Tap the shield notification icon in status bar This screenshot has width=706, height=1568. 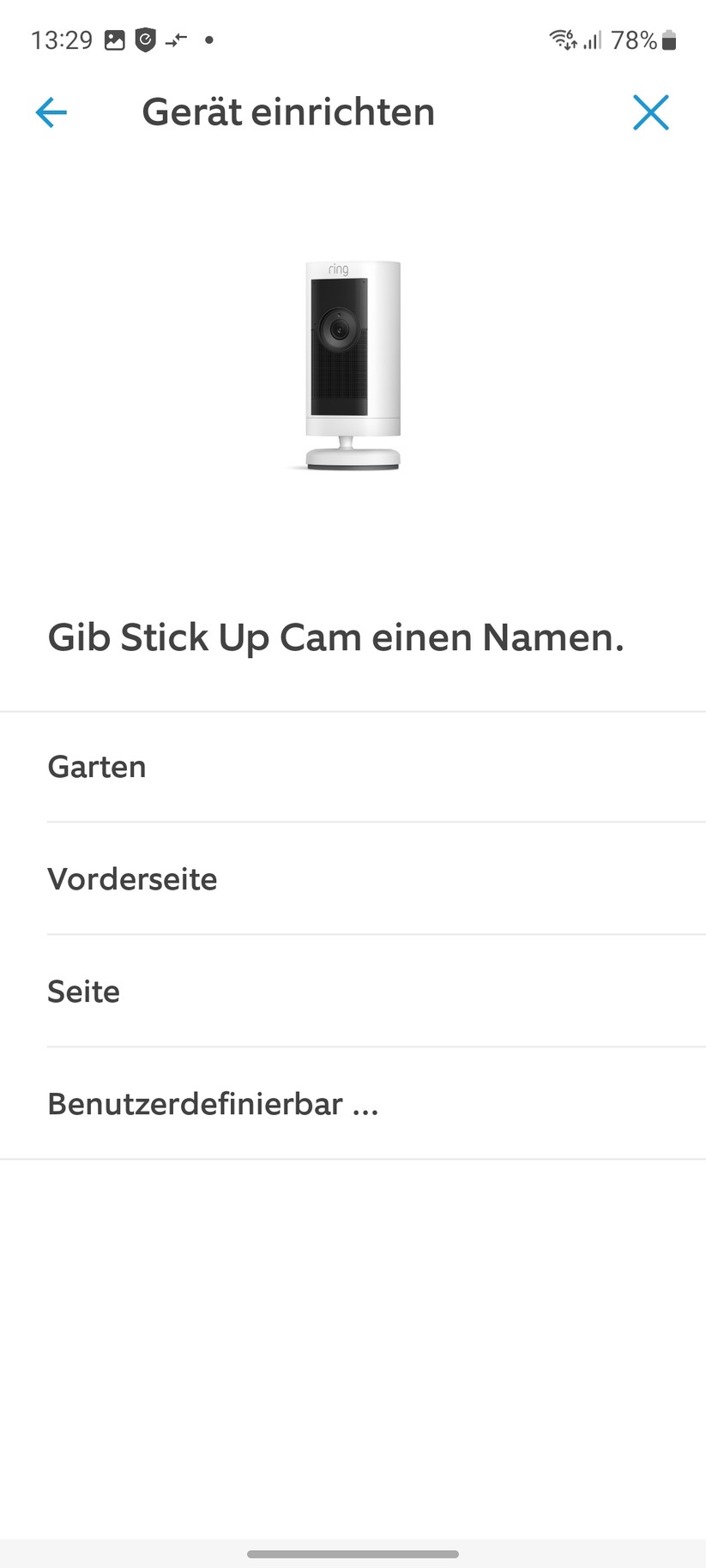pos(145,39)
